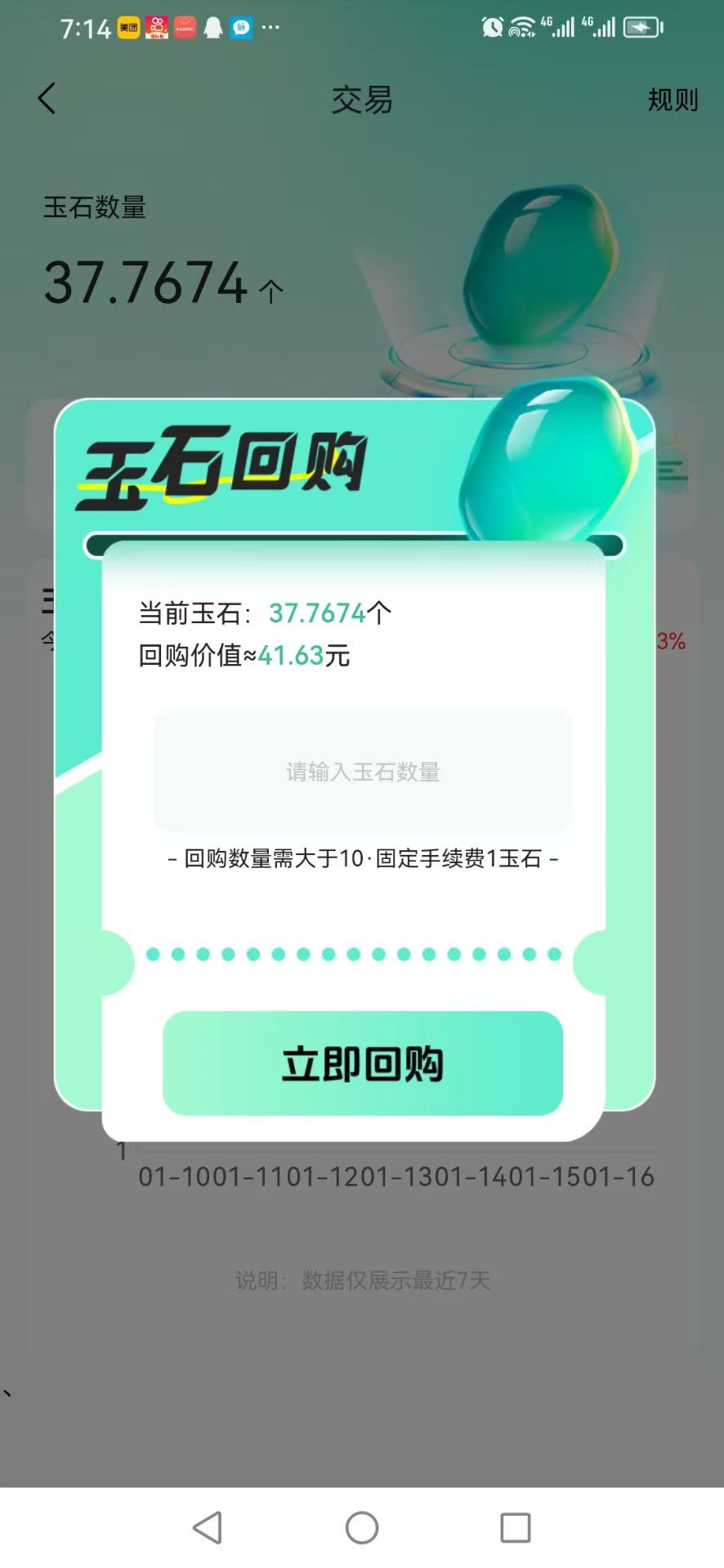Viewport: 724px width, 1568px height.
Task: Tap the 立即回购 button
Action: coord(362,1062)
